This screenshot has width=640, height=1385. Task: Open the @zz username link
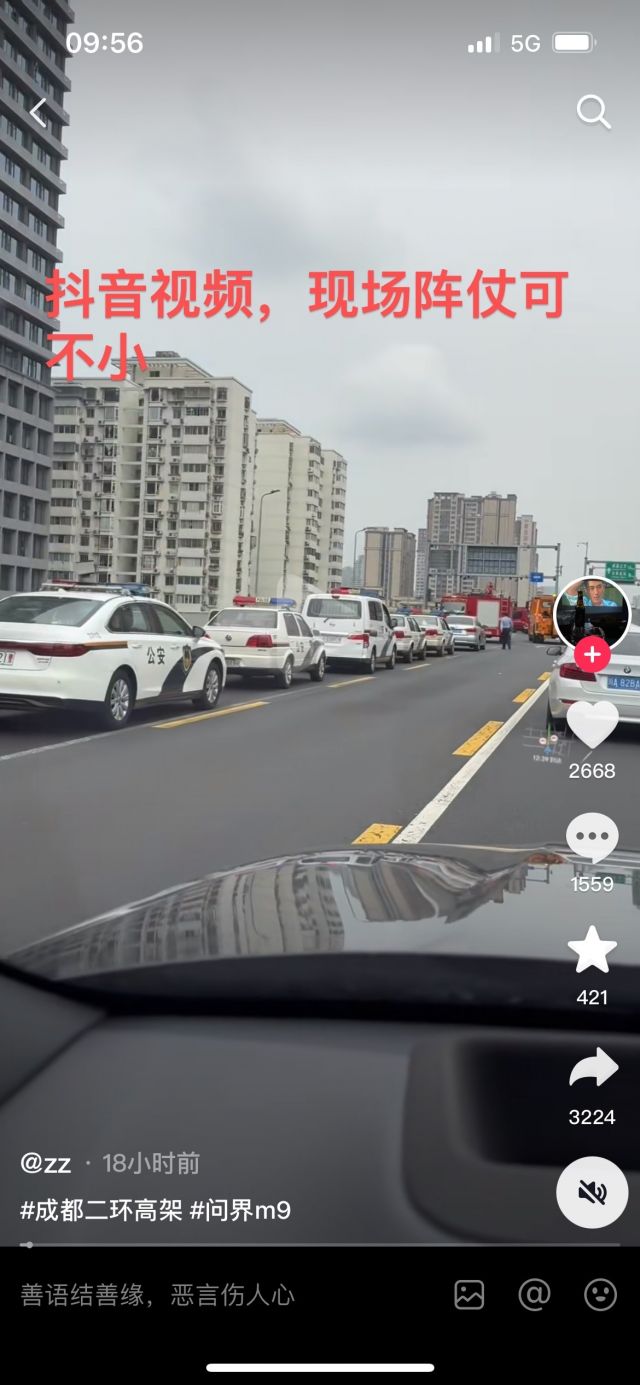click(x=46, y=1163)
